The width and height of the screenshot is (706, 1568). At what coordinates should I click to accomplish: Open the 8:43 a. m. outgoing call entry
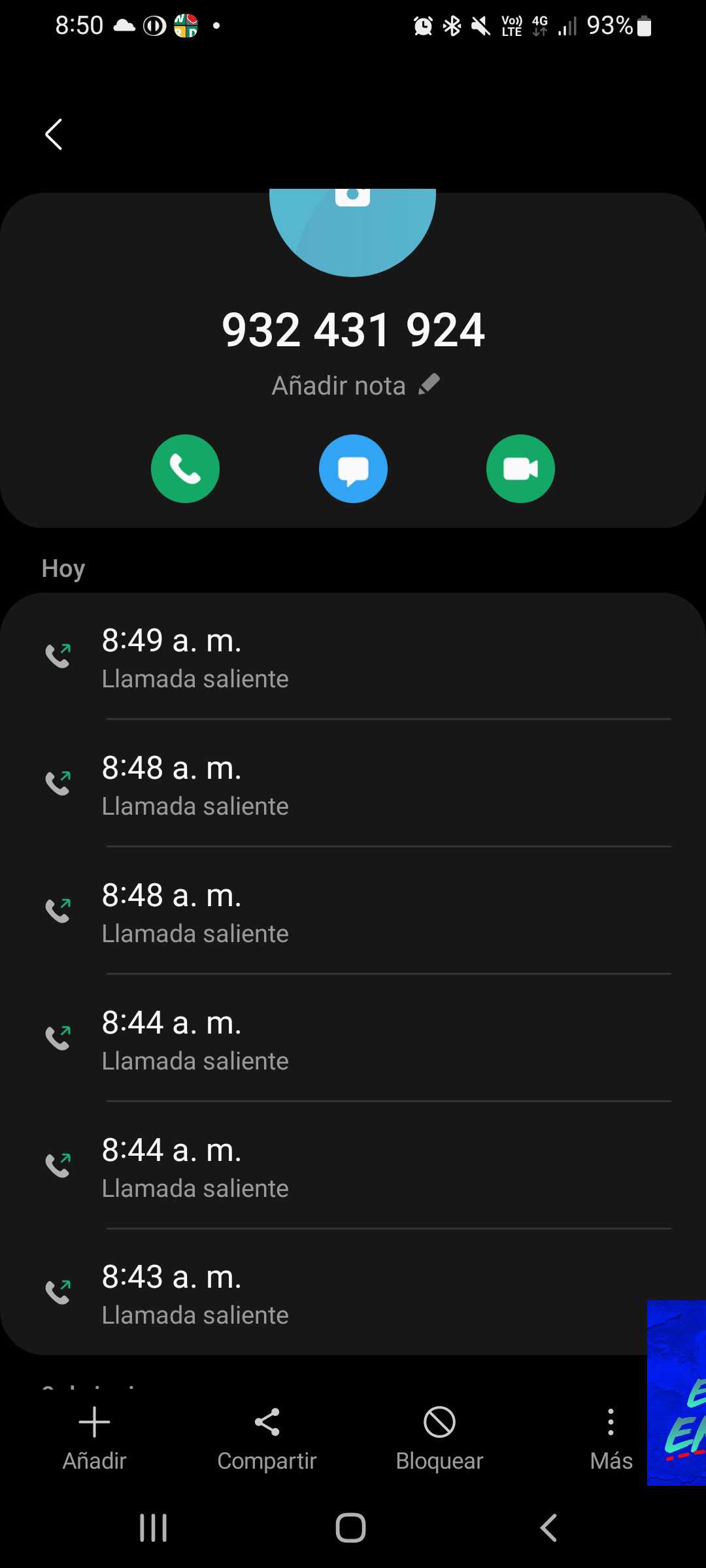353,1294
